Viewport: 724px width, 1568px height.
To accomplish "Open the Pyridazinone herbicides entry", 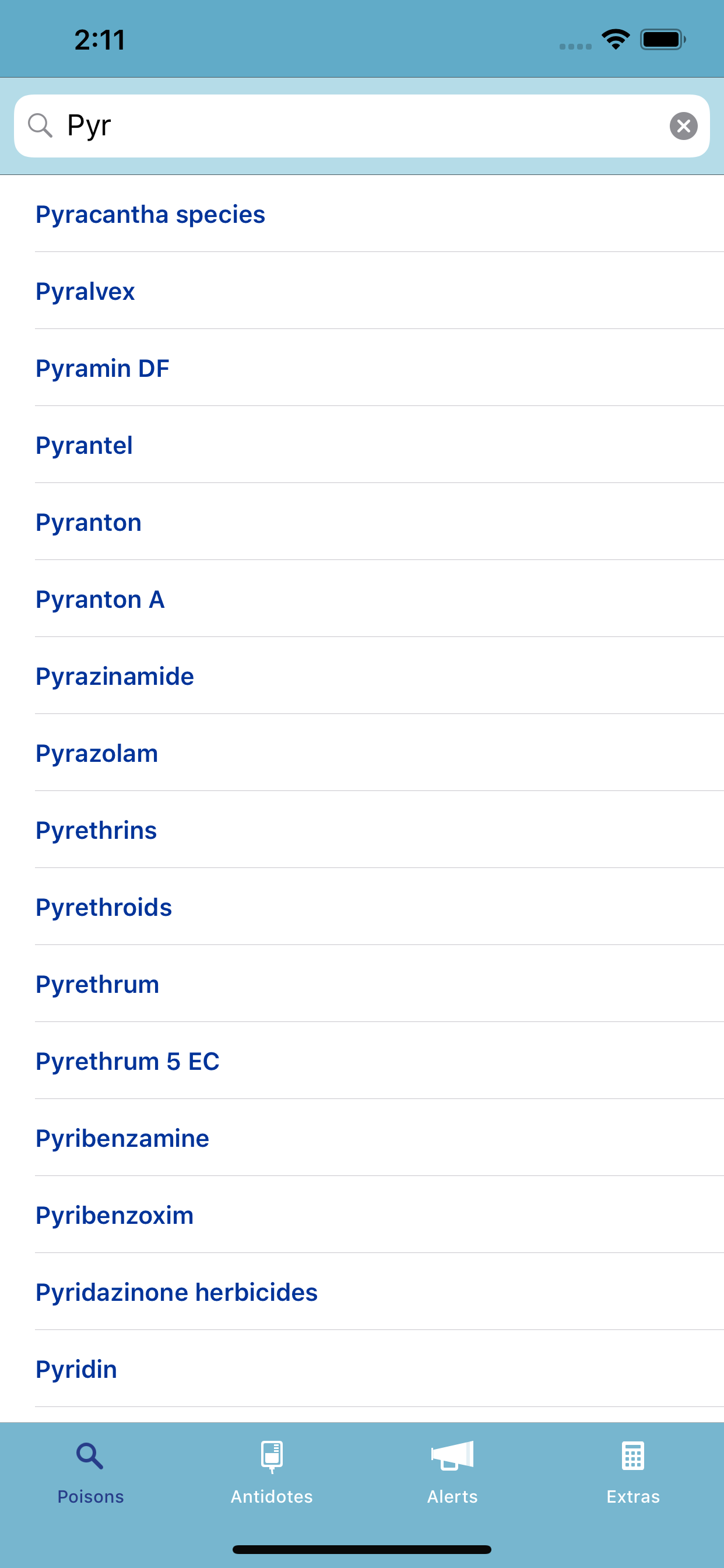I will 177,1291.
